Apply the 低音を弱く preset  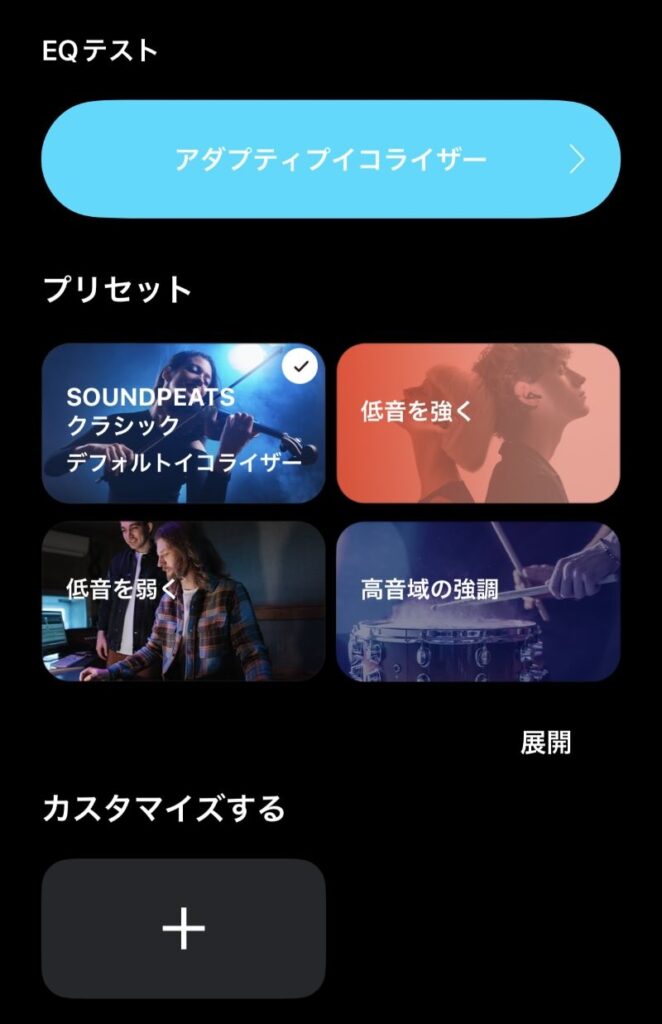tap(183, 601)
